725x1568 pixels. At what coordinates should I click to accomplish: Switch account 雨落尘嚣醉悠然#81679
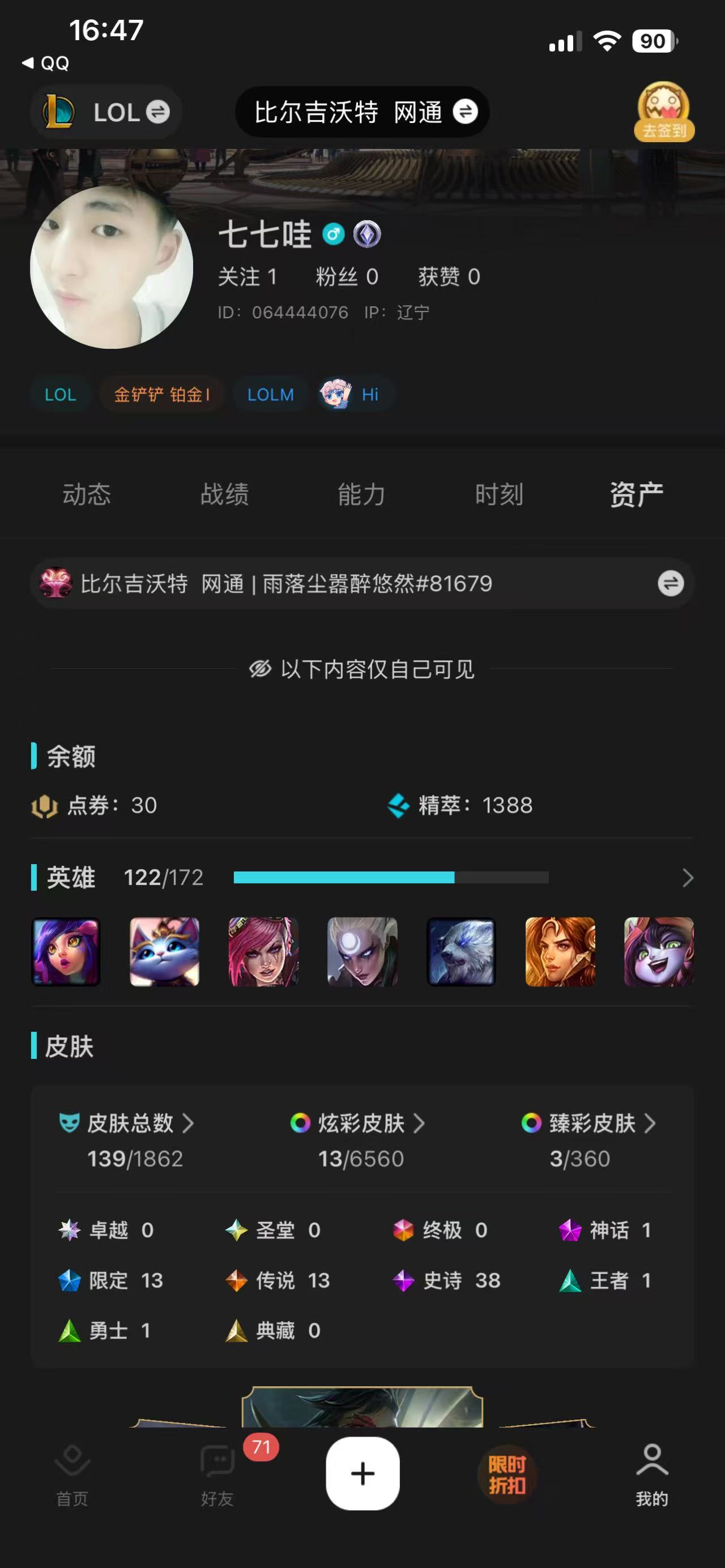click(670, 583)
